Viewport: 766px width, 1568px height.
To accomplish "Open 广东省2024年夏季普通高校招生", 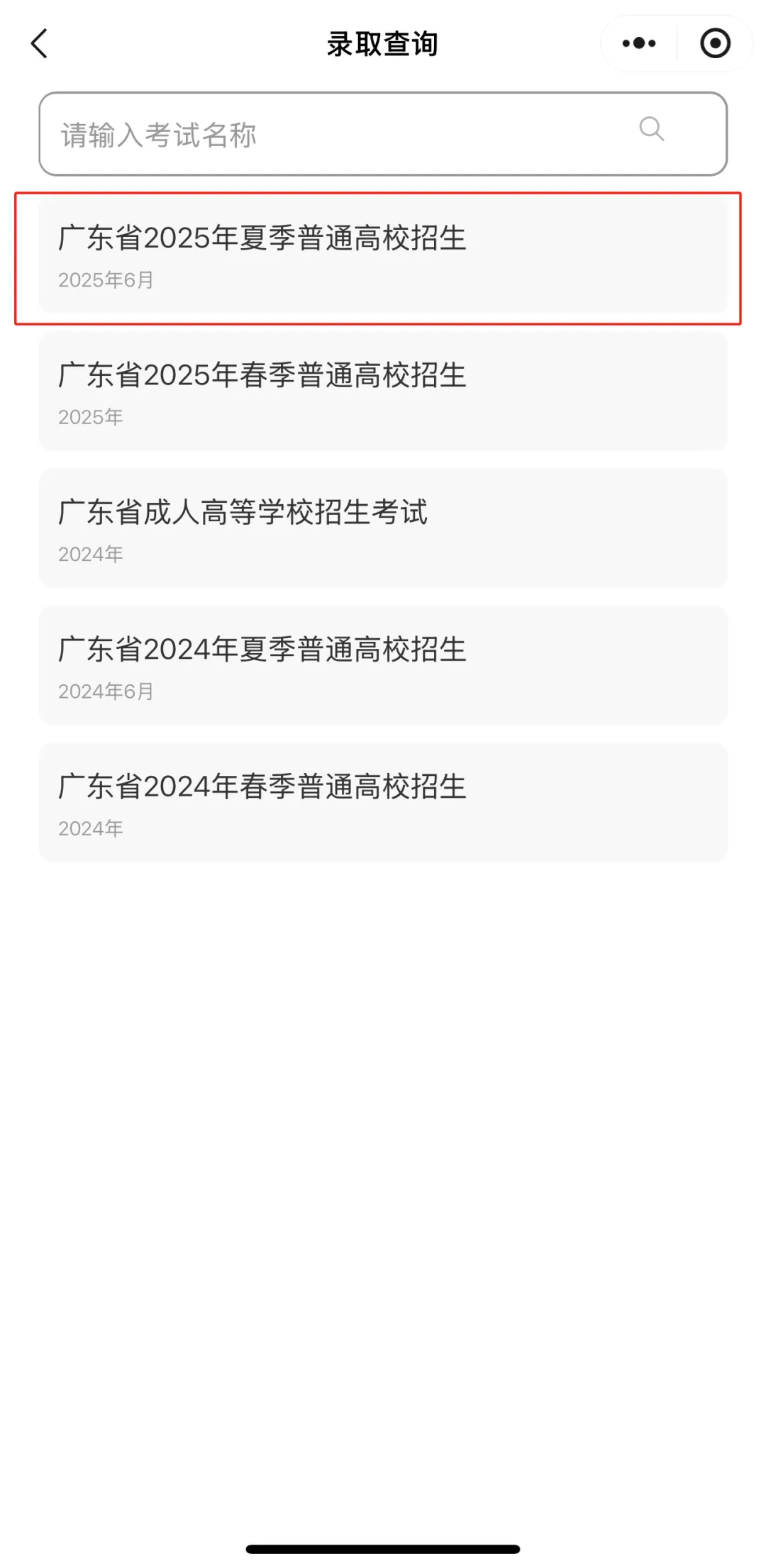I will [383, 665].
